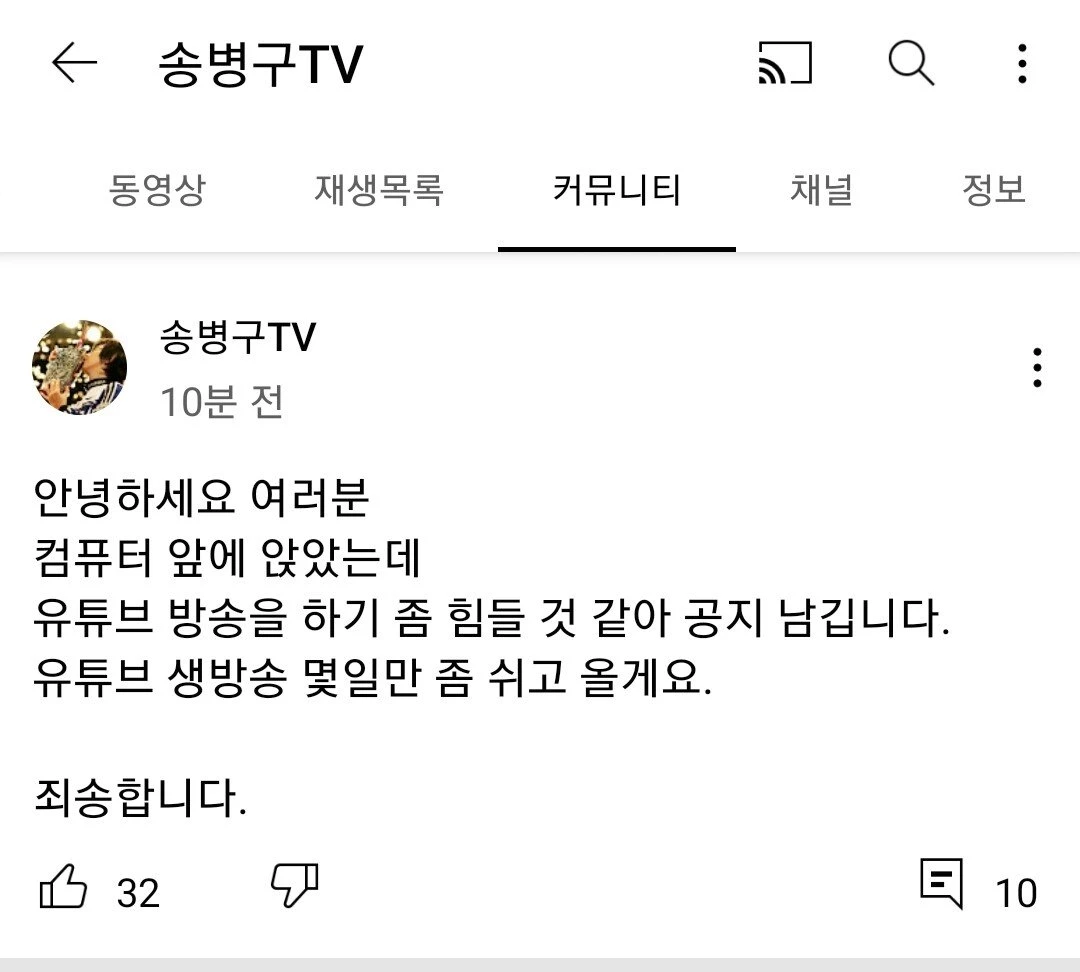The width and height of the screenshot is (1080, 972).
Task: Tap the 송병구TV profile avatar
Action: click(80, 367)
